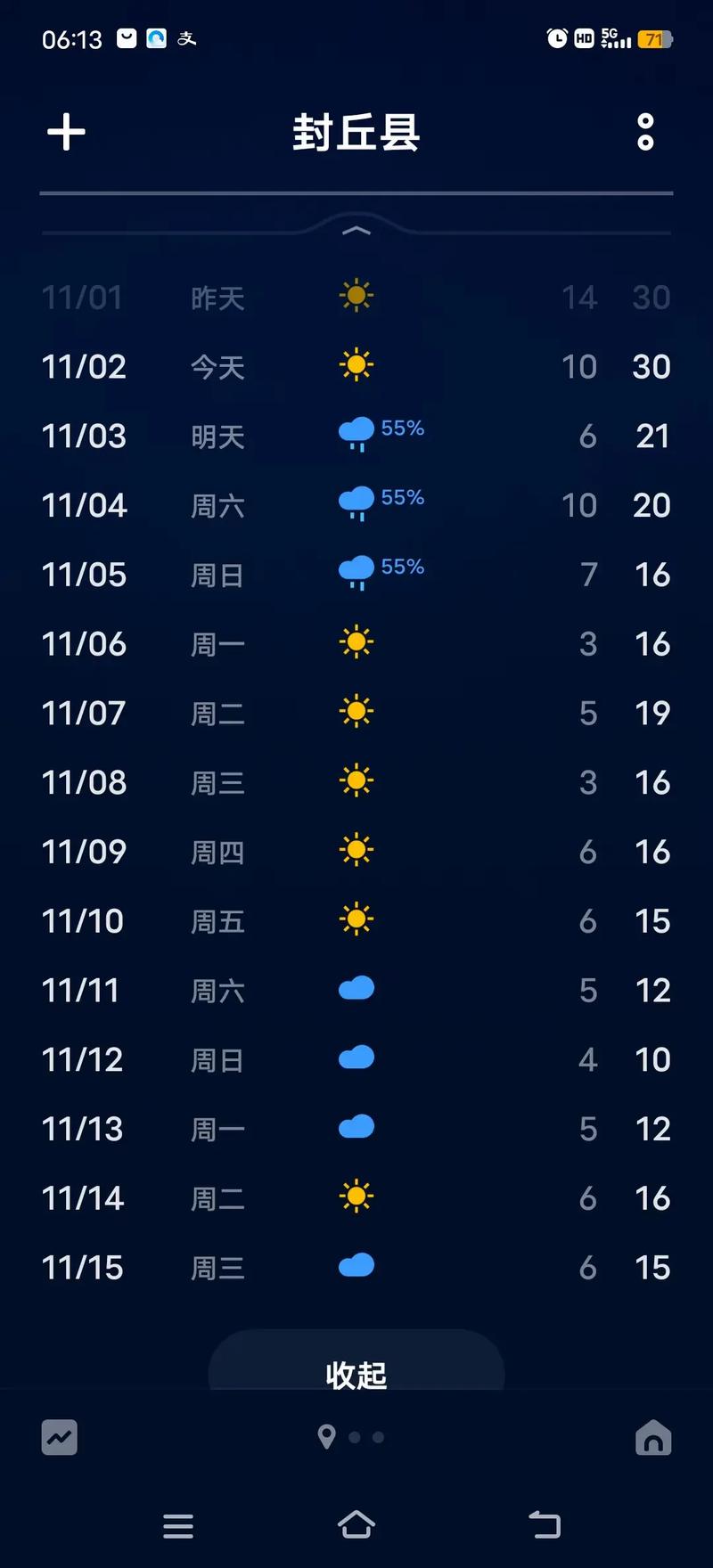The image size is (713, 1568).
Task: Tap the add city plus icon
Action: (65, 131)
